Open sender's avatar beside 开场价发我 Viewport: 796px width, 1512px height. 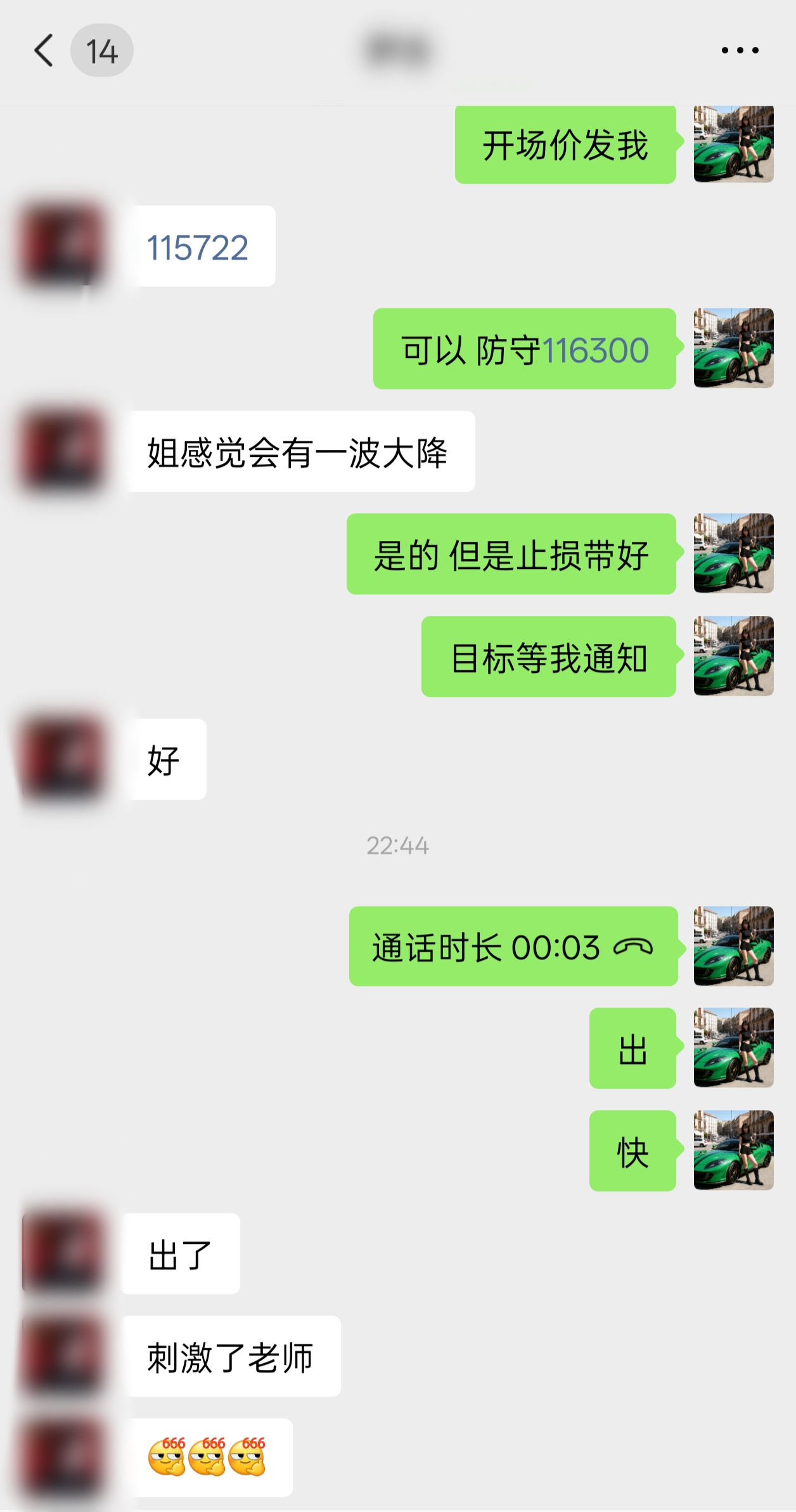coord(733,144)
